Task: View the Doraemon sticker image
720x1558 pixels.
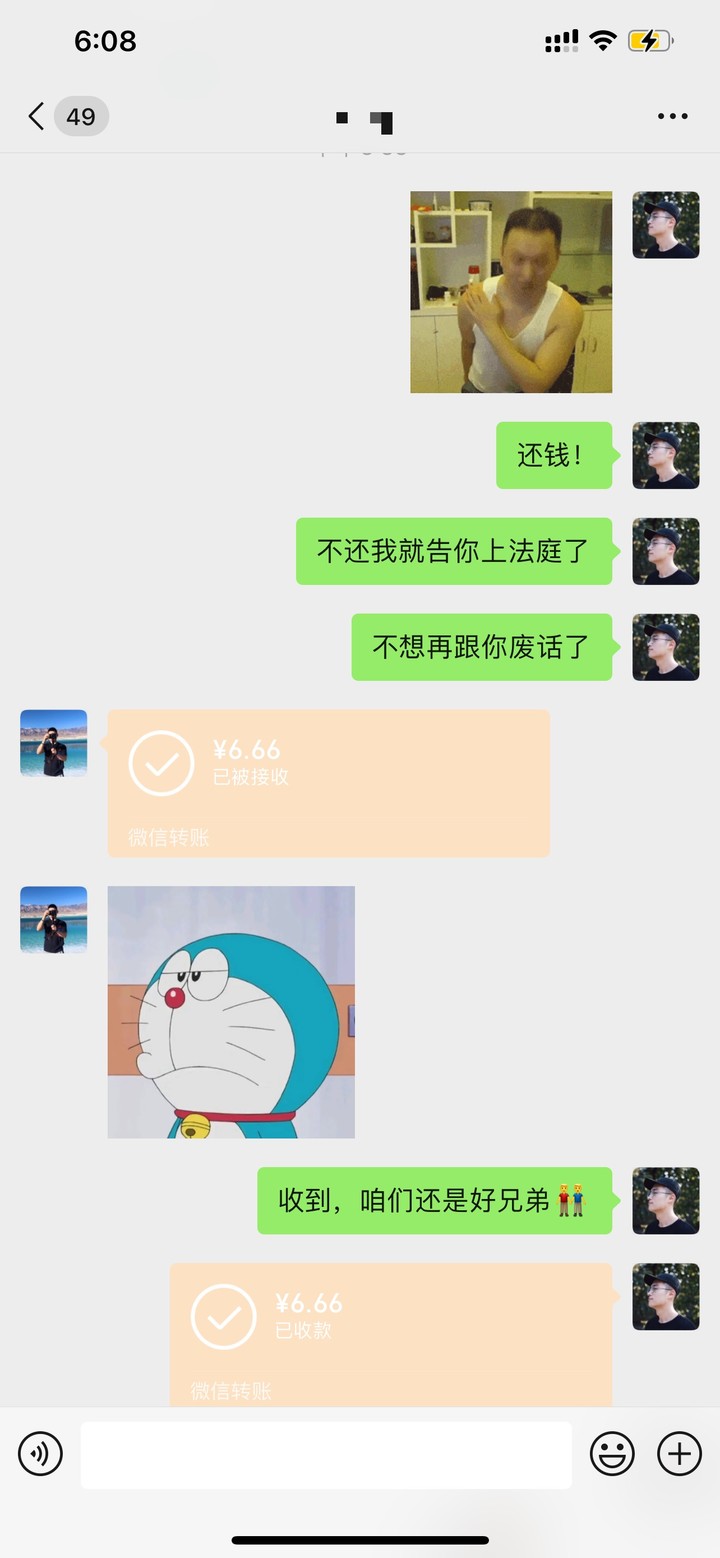Action: click(x=231, y=1012)
